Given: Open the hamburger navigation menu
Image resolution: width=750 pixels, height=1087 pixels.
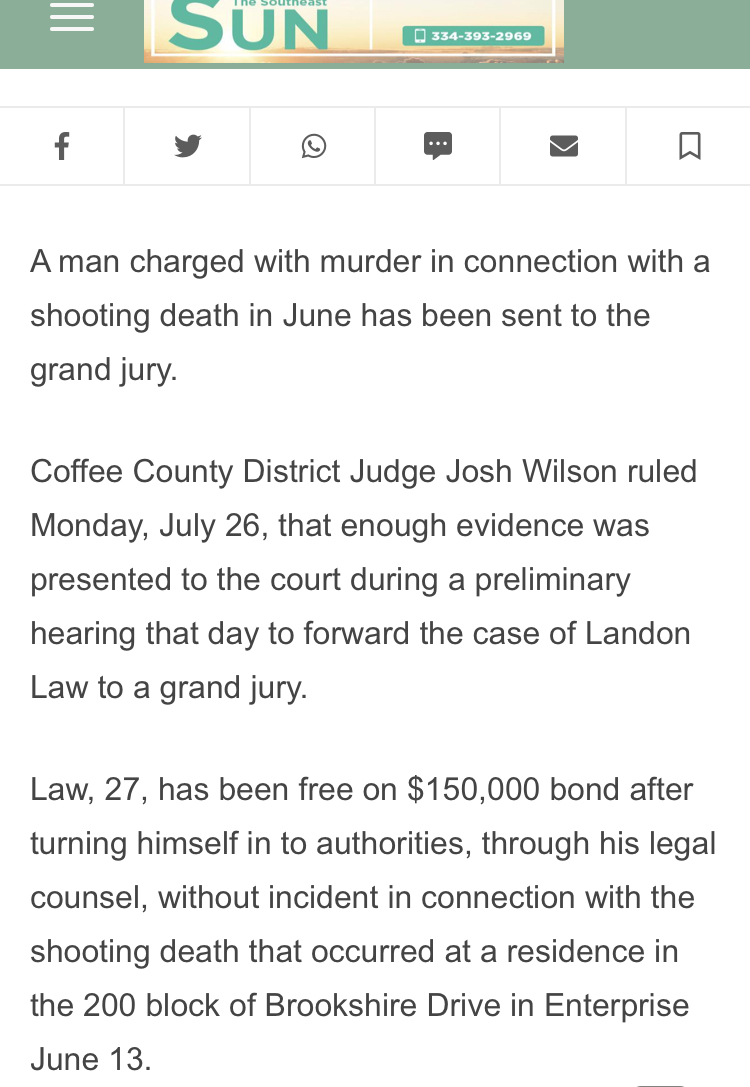Looking at the screenshot, I should tap(72, 17).
